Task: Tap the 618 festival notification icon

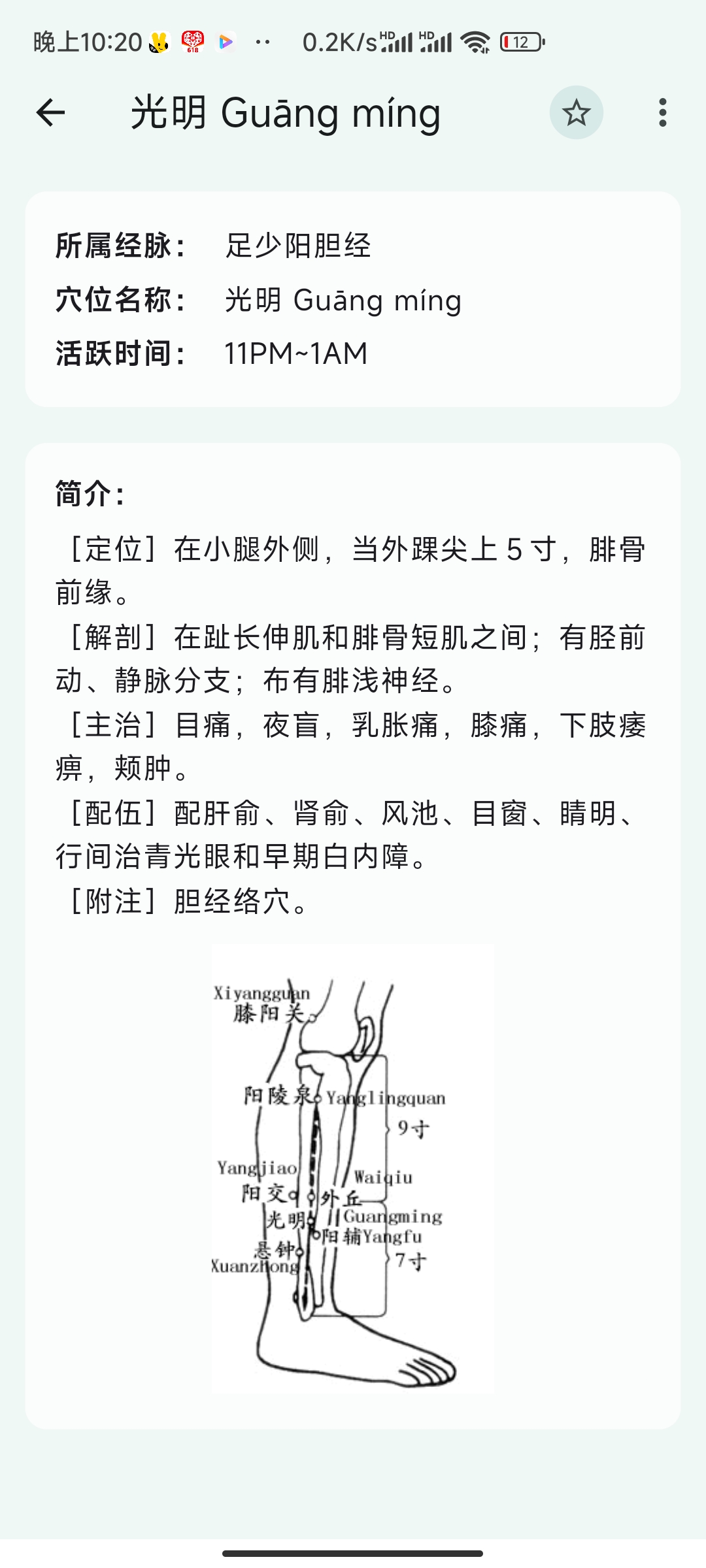Action: tap(192, 42)
